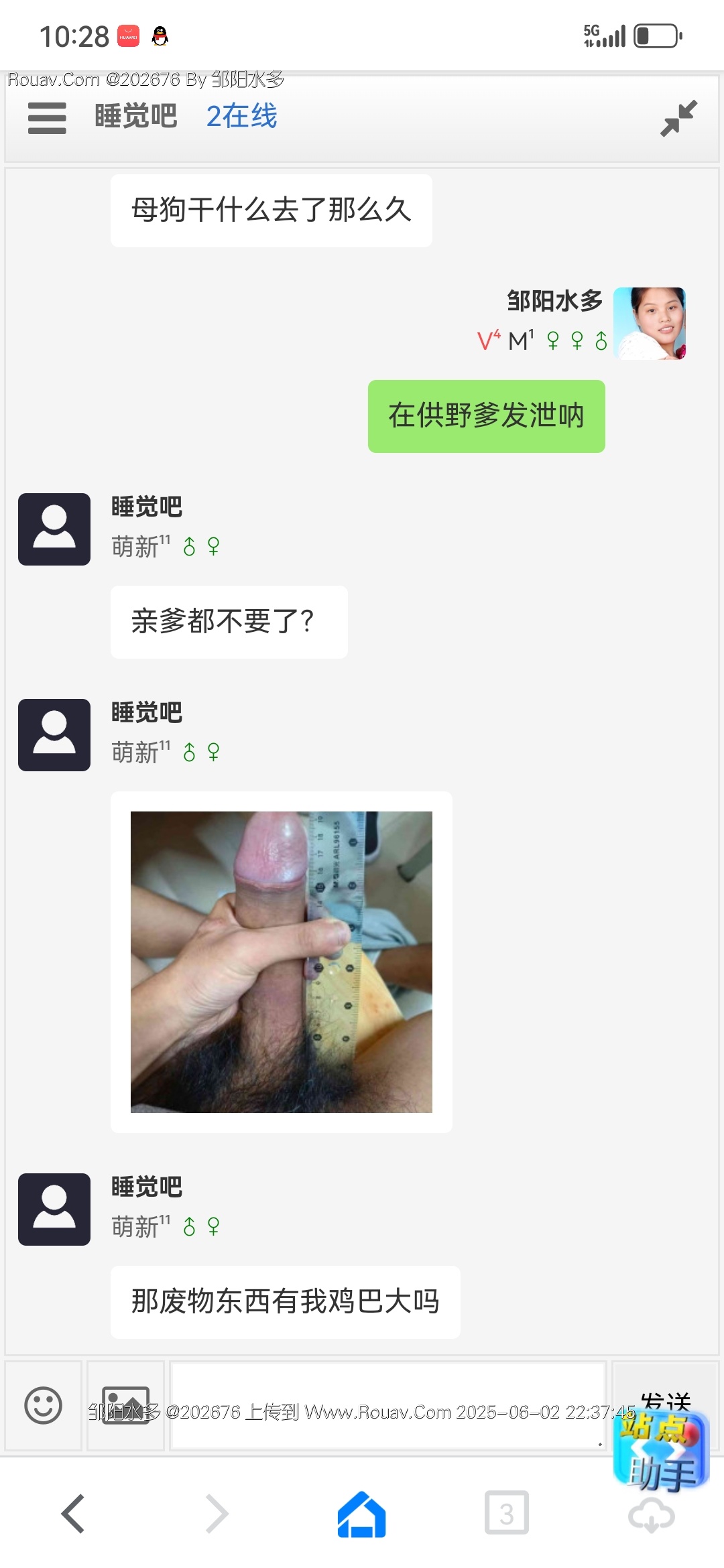Go forward in the browser
This screenshot has height=1568, width=724.
tap(217, 1514)
